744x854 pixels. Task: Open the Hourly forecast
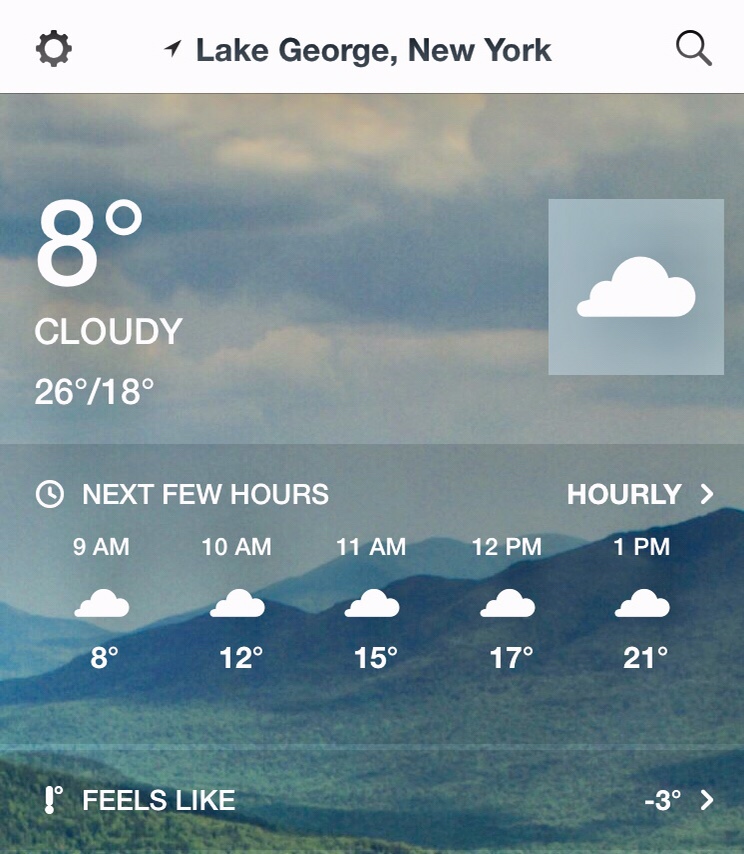tap(640, 494)
